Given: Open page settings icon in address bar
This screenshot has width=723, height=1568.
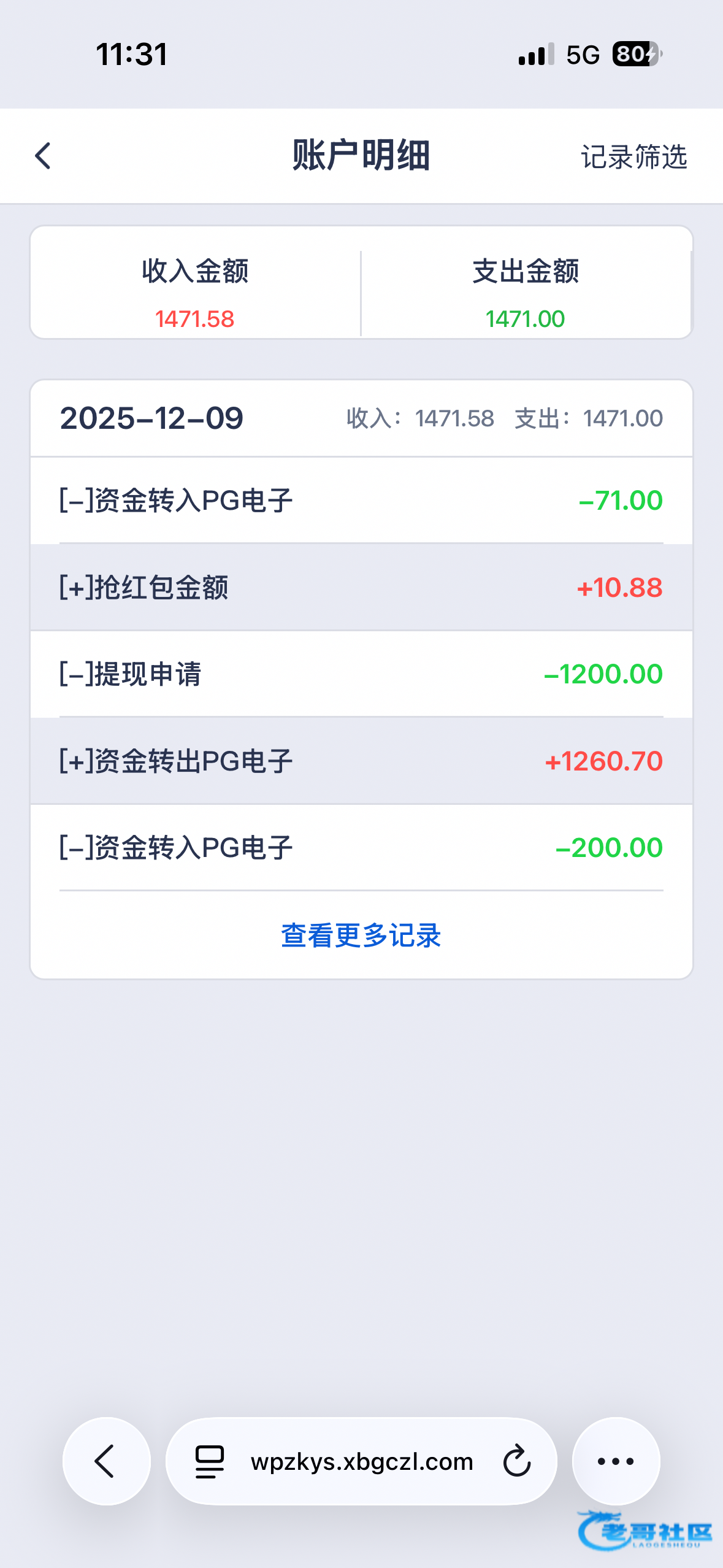Looking at the screenshot, I should click(x=209, y=1461).
